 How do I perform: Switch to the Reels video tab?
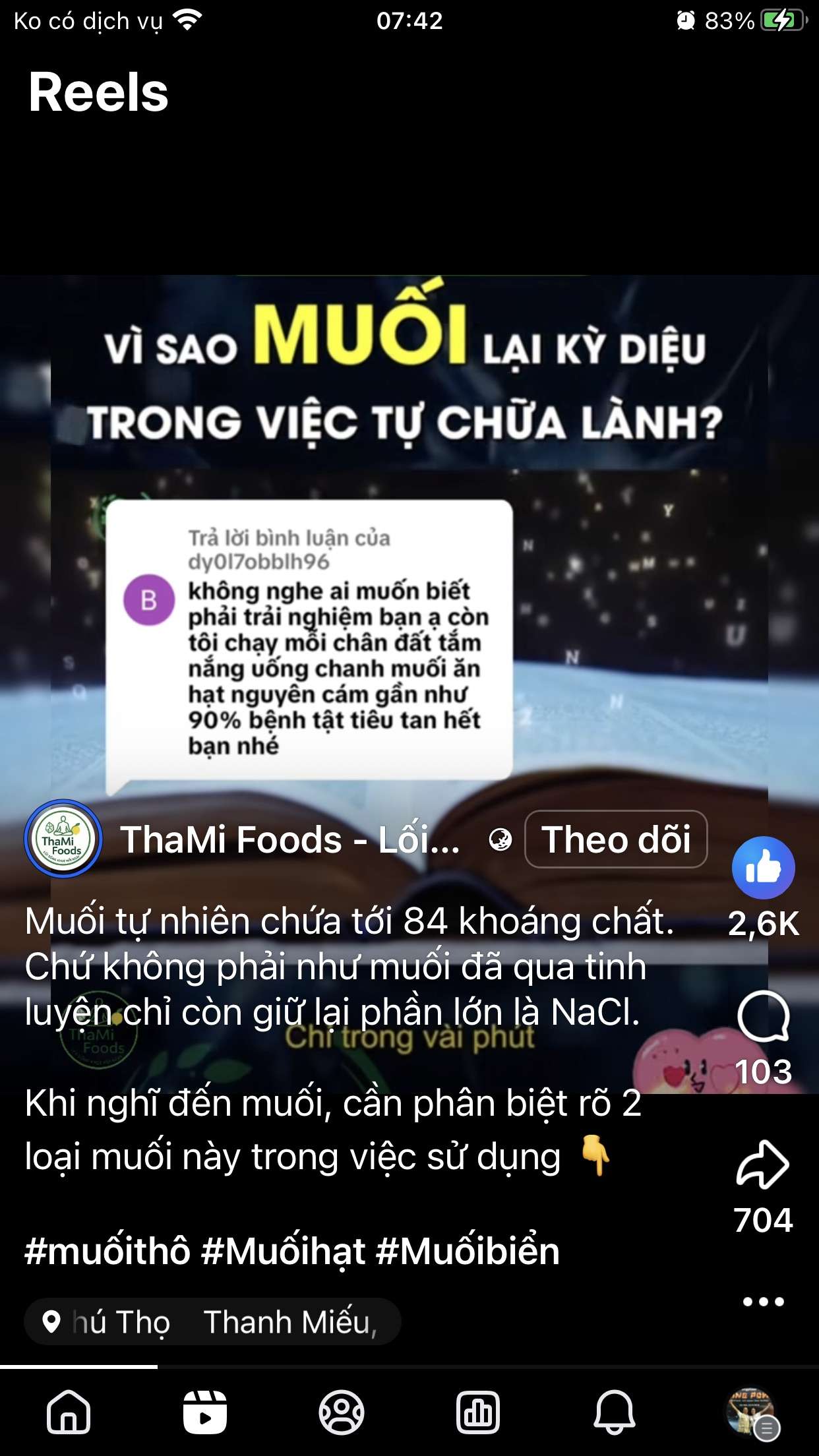[x=205, y=1412]
